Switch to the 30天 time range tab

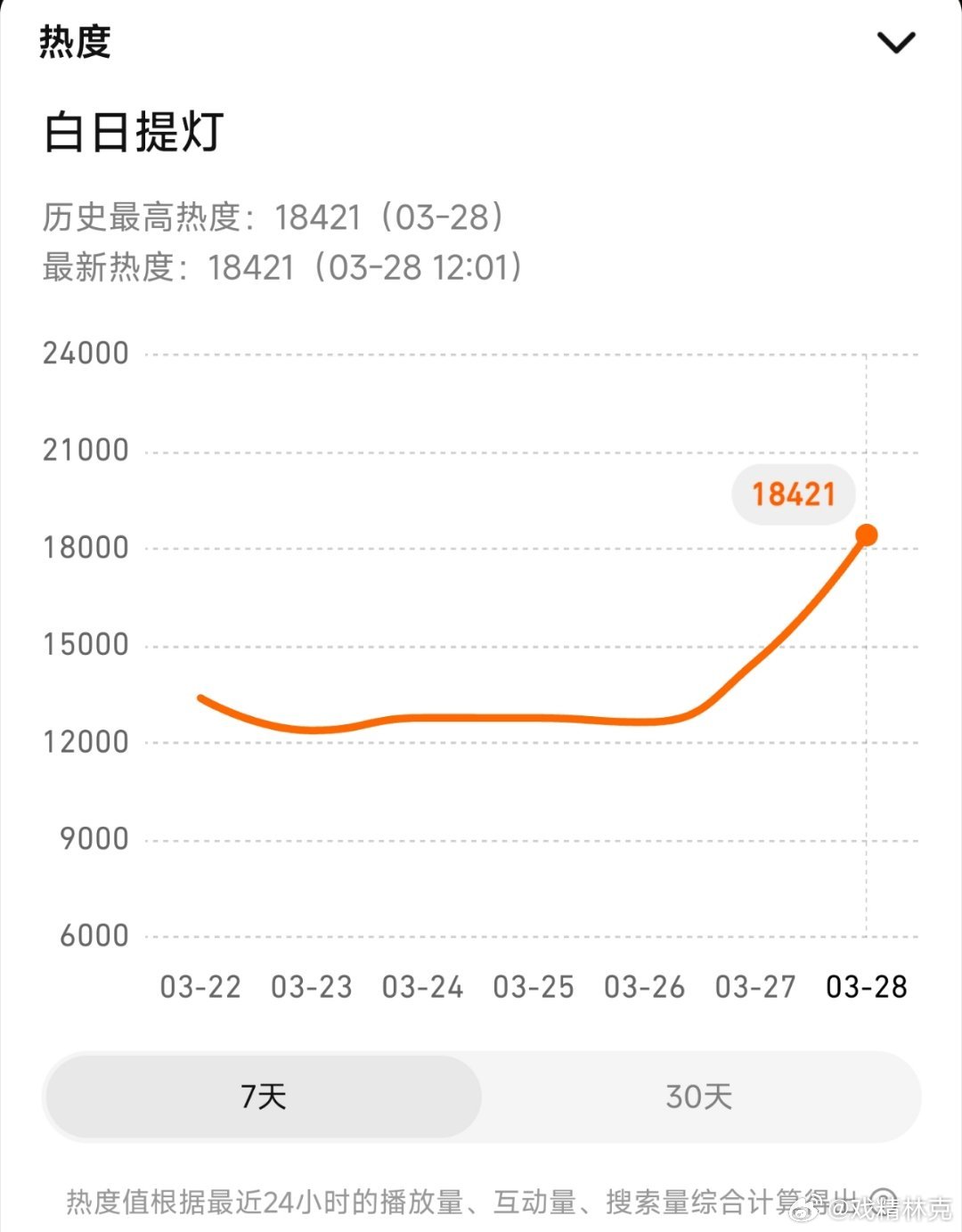click(x=697, y=1095)
